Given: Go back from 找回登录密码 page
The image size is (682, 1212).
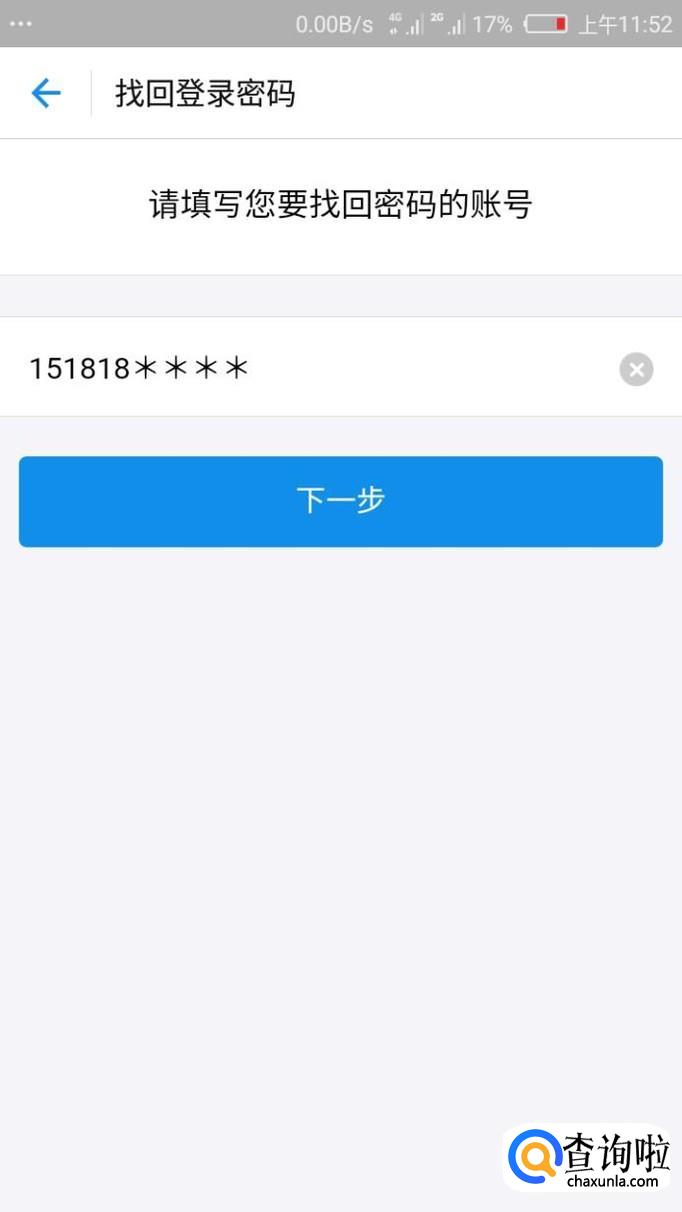Looking at the screenshot, I should (46, 94).
